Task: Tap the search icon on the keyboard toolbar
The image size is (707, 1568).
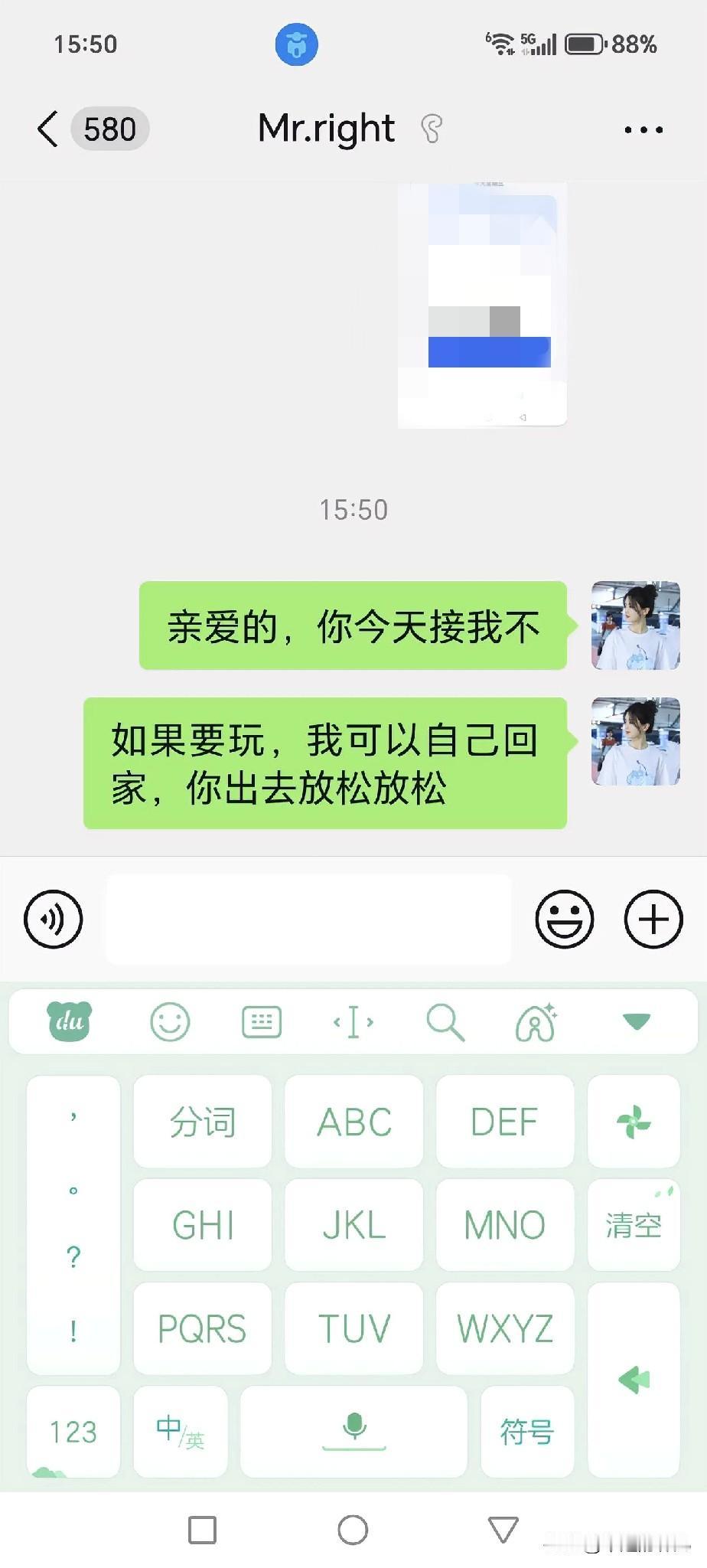Action: pos(447,1021)
